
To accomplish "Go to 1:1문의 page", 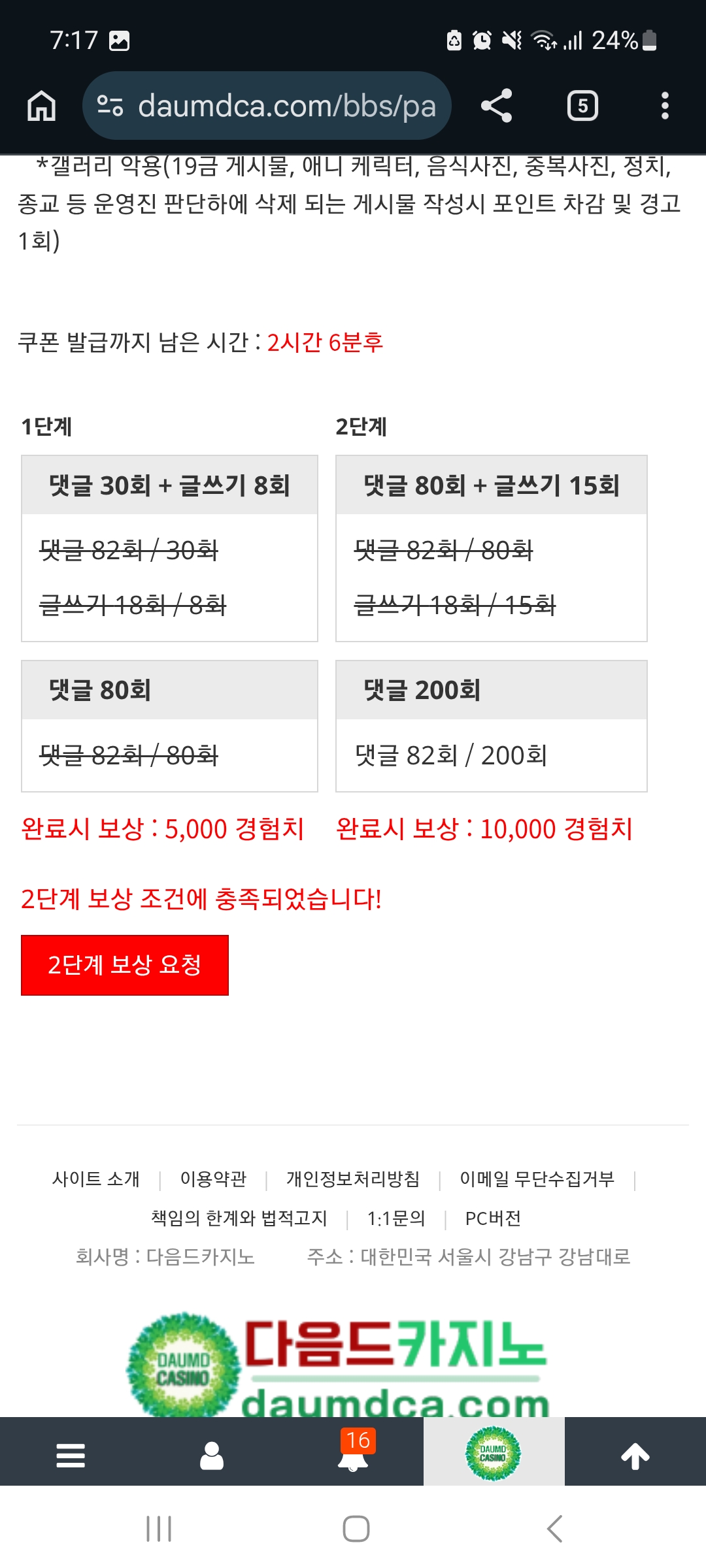I will coord(396,1218).
